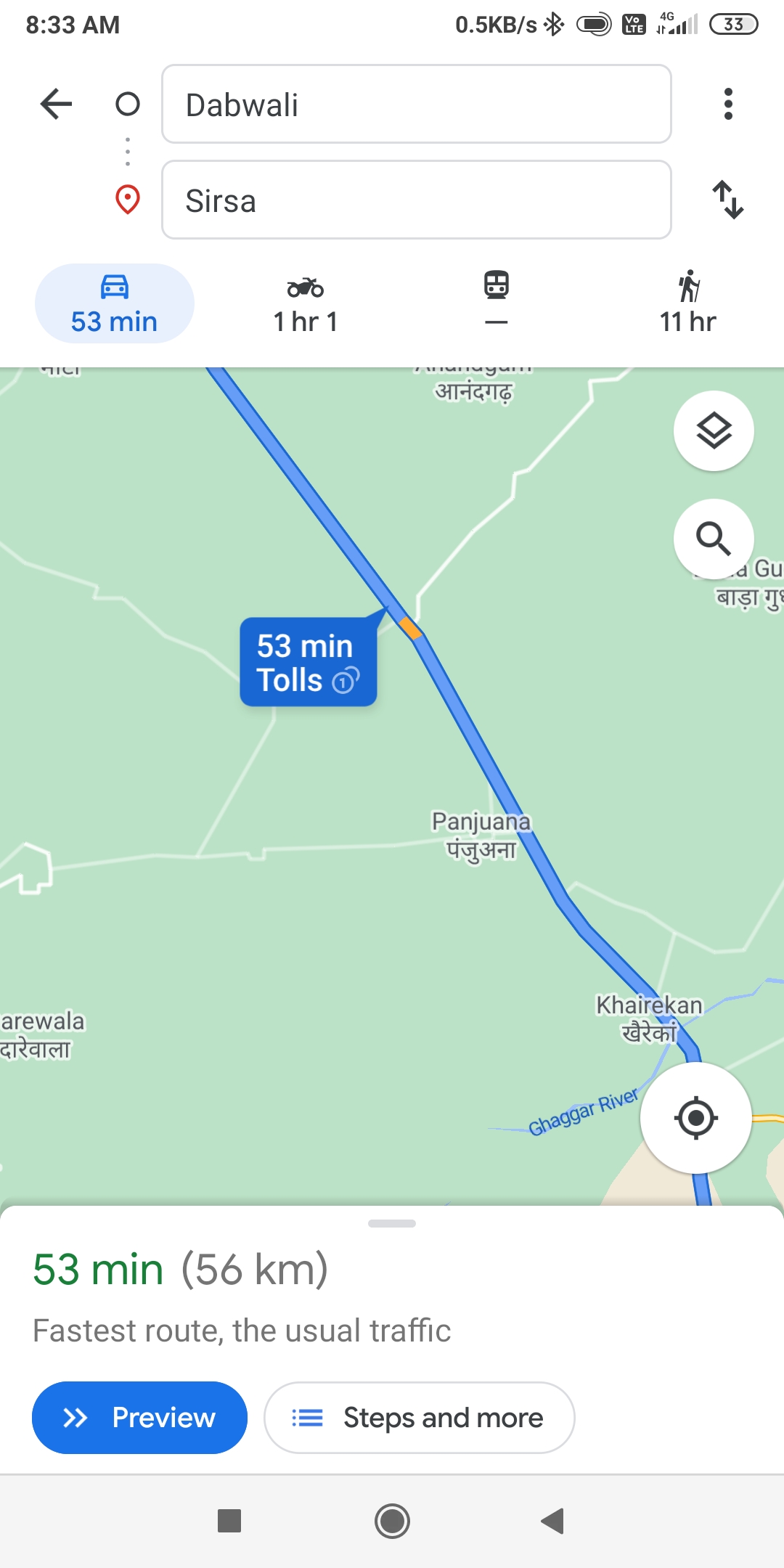The image size is (784, 1568).
Task: Tap the 53 min Tolls route label
Action: click(x=308, y=662)
